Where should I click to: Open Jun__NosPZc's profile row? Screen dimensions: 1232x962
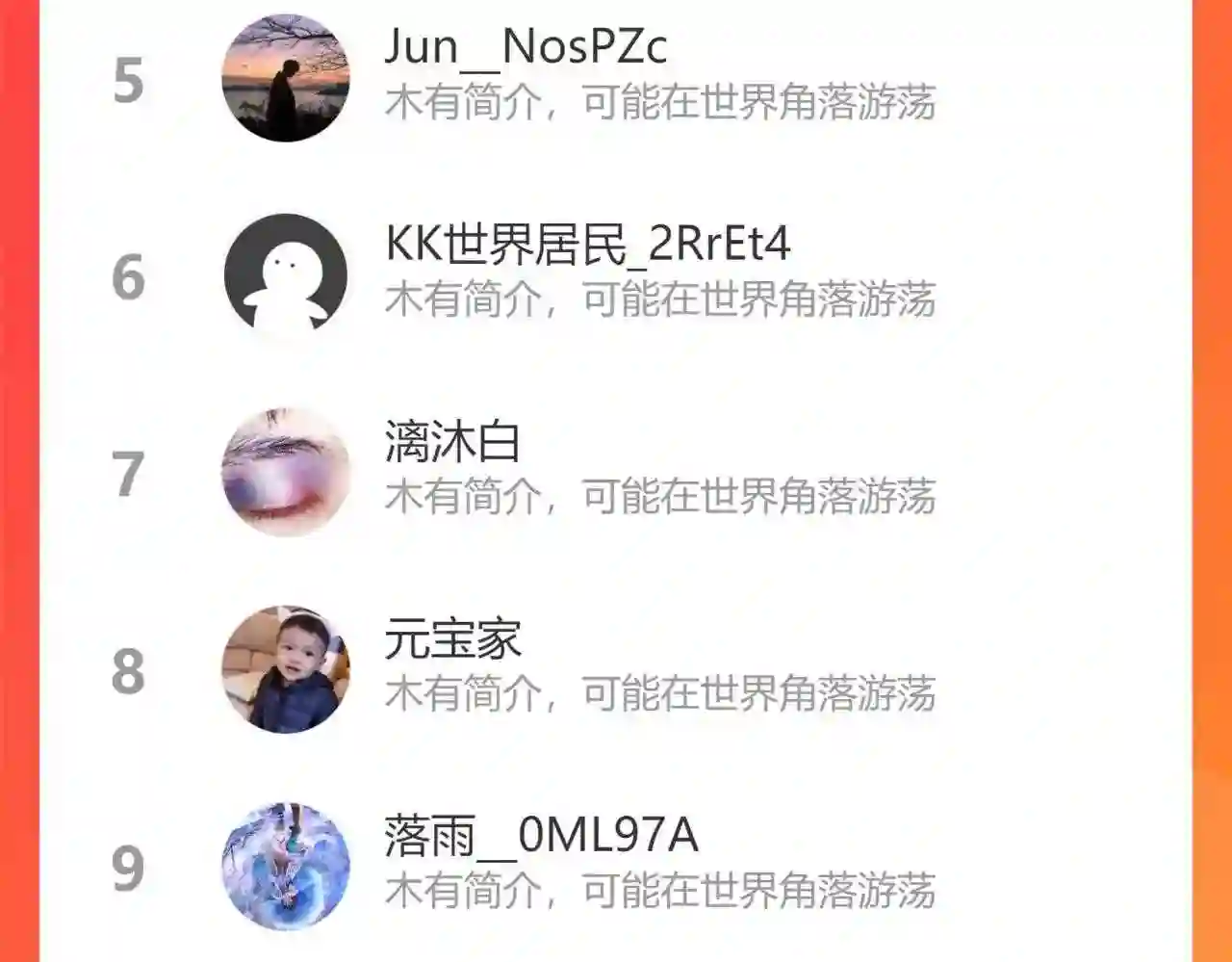[616, 78]
